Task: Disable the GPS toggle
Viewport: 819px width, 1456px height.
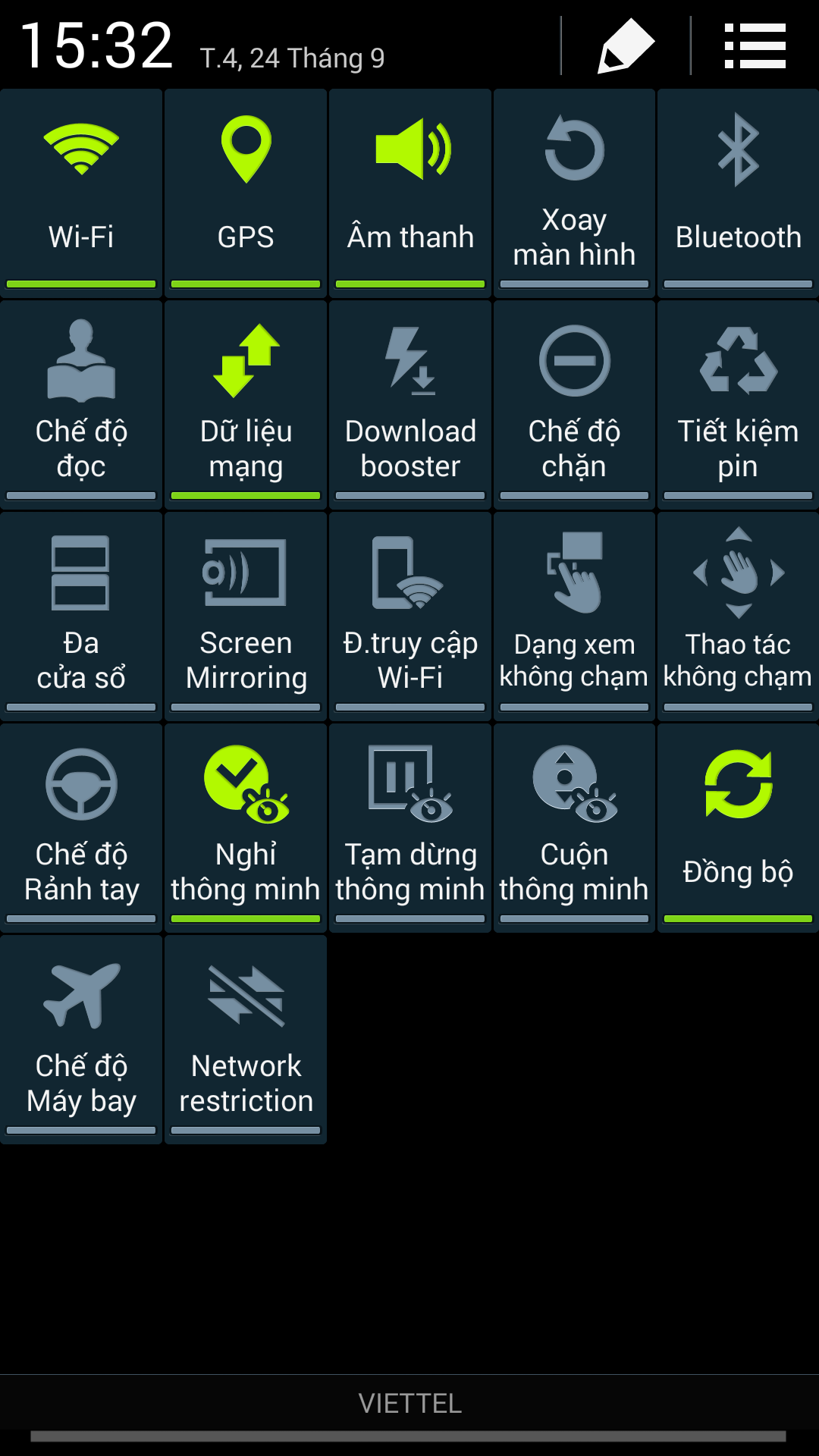Action: click(246, 193)
